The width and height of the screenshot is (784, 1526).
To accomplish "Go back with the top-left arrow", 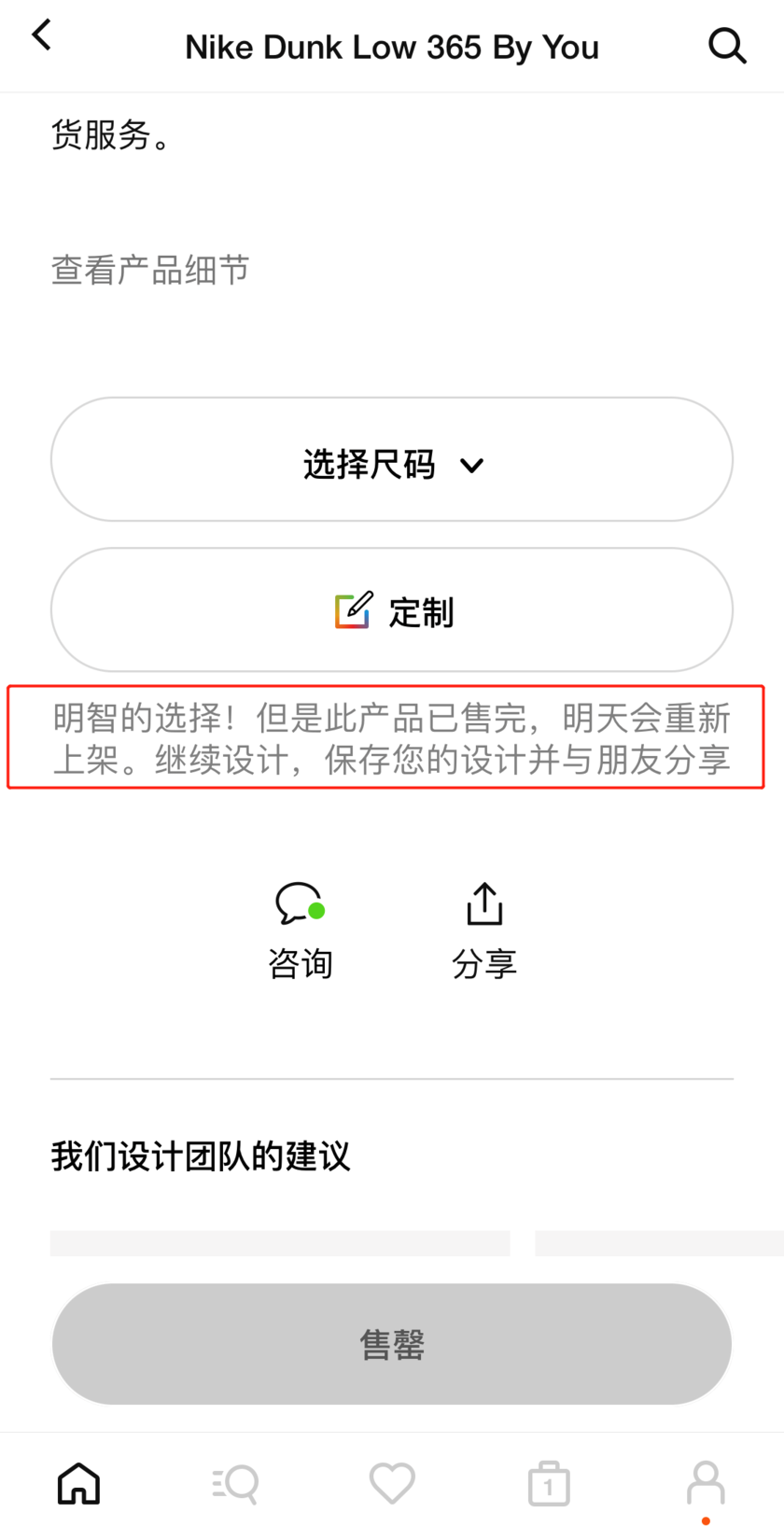I will 42,36.
